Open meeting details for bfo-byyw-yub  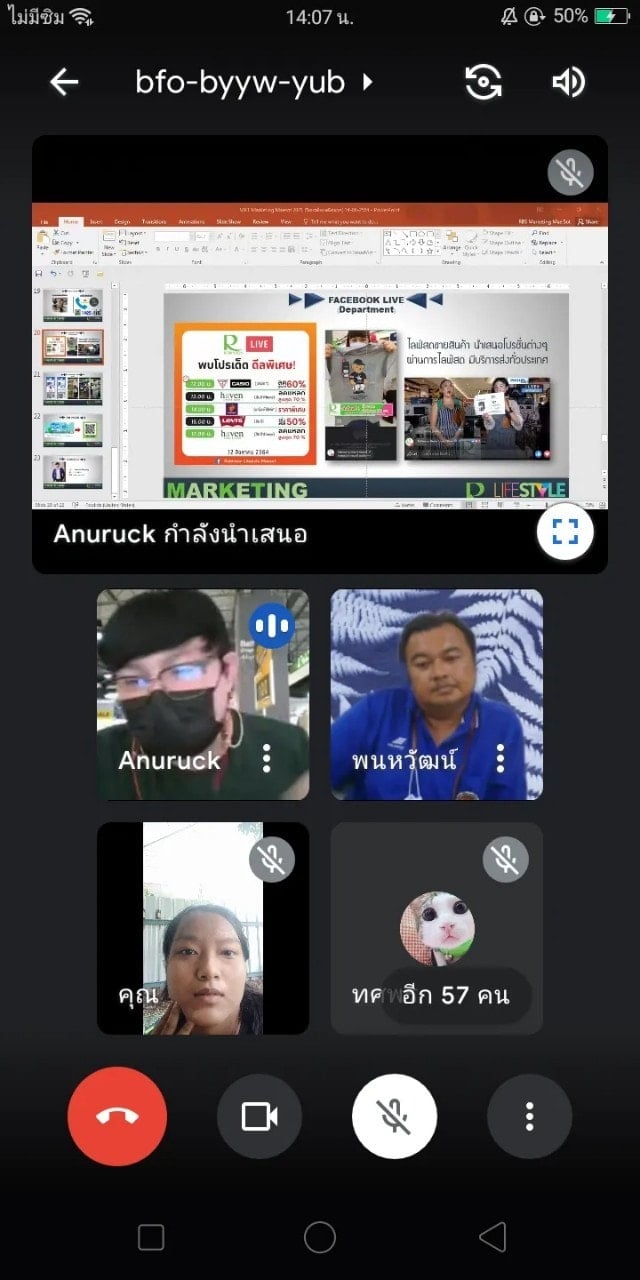pos(254,82)
